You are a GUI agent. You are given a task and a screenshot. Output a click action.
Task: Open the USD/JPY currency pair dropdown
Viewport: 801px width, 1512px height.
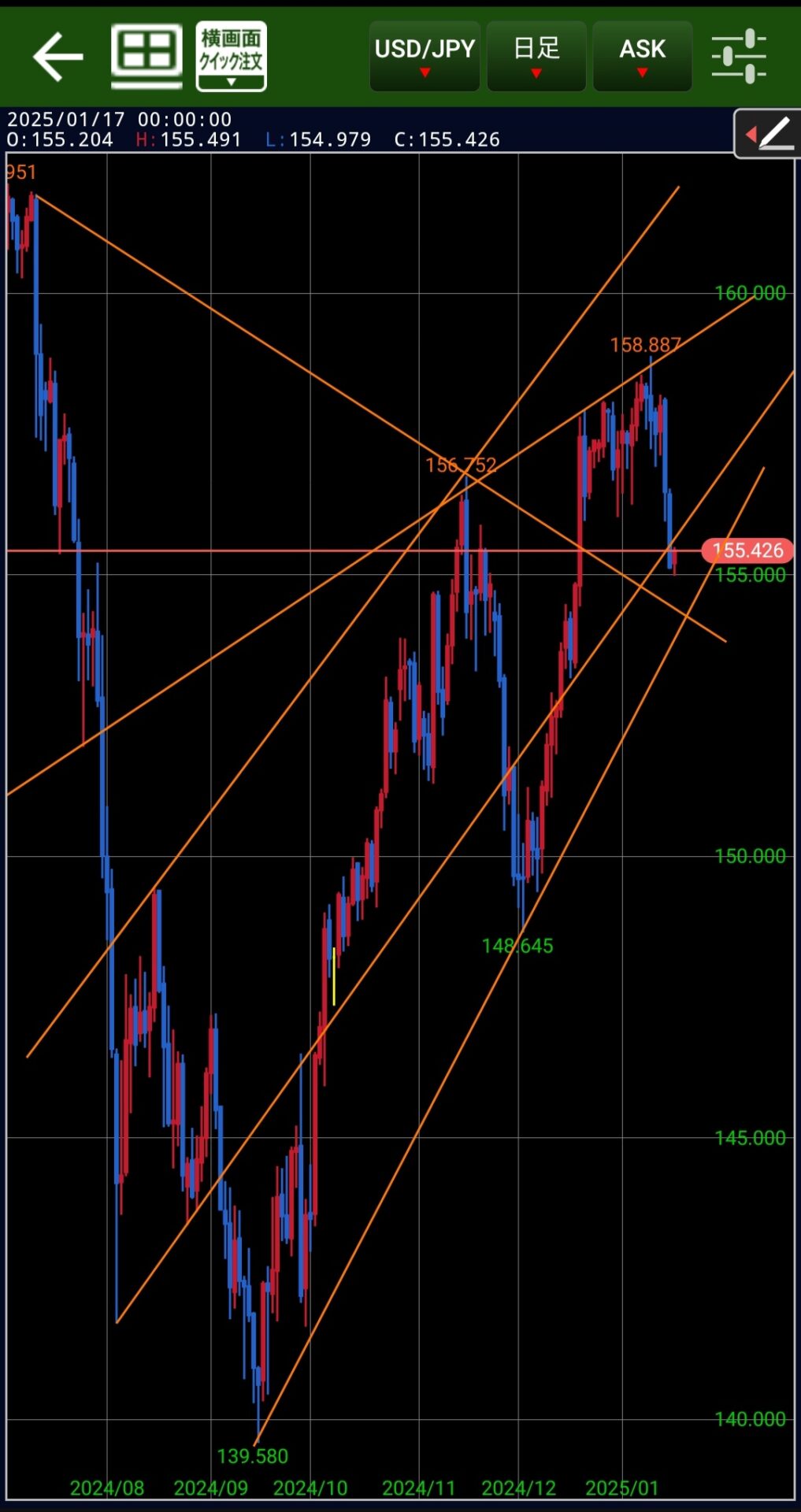point(425,57)
